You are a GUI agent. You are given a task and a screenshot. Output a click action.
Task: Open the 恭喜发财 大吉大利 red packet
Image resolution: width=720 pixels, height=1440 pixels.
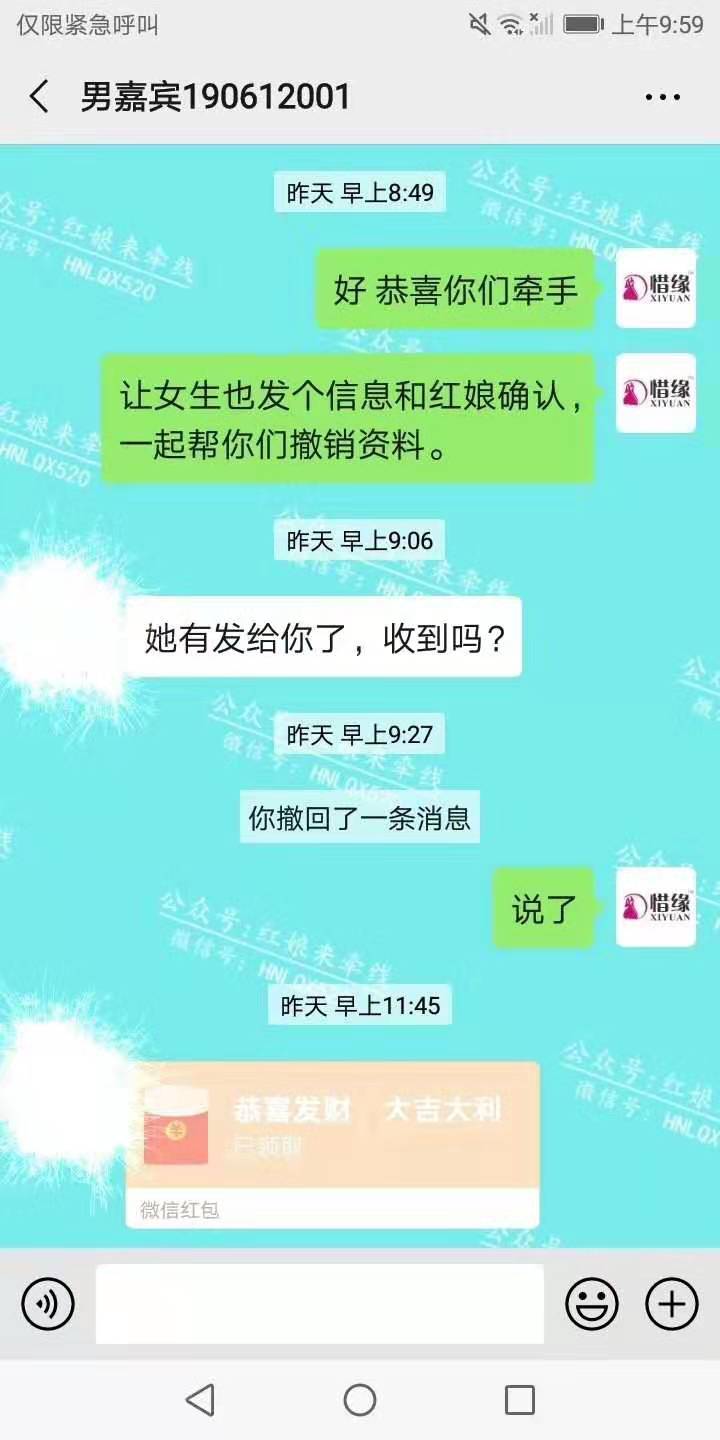click(x=332, y=1128)
